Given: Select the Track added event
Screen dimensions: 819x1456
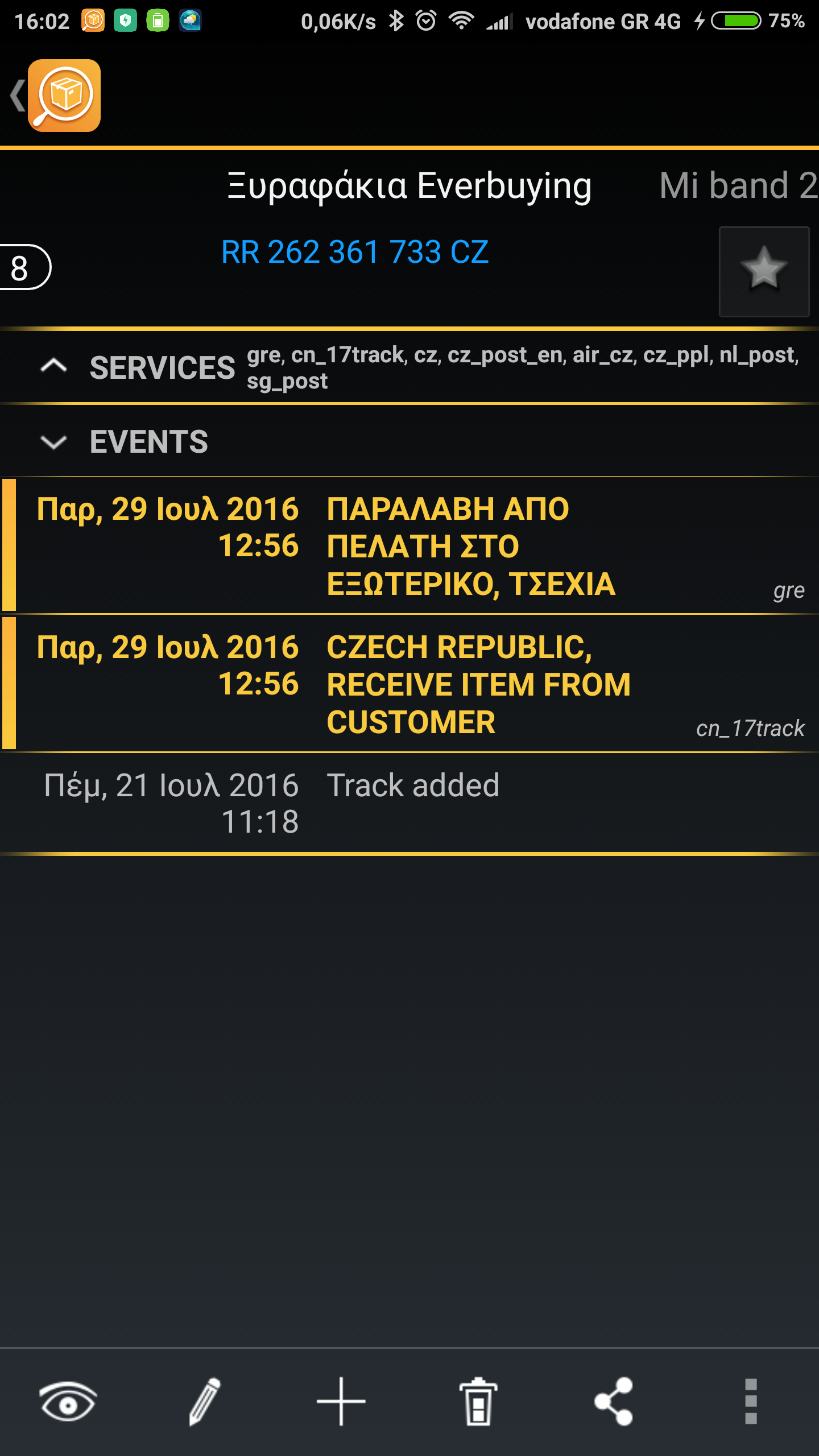Looking at the screenshot, I should click(x=409, y=803).
